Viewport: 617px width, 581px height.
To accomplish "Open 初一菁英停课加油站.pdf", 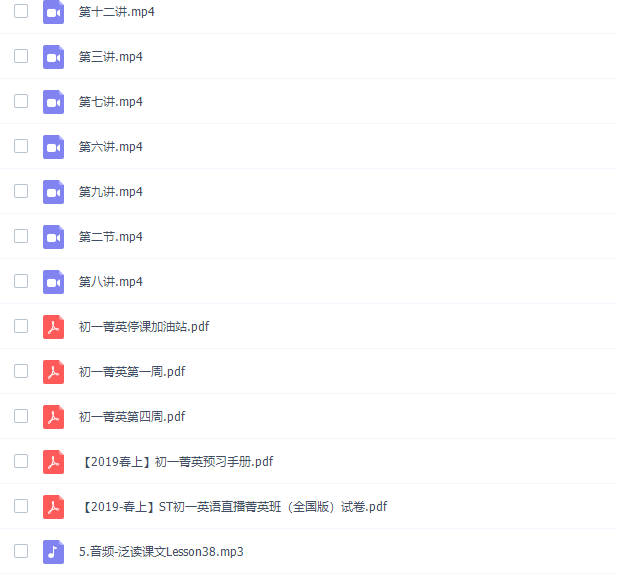I will click(x=143, y=327).
